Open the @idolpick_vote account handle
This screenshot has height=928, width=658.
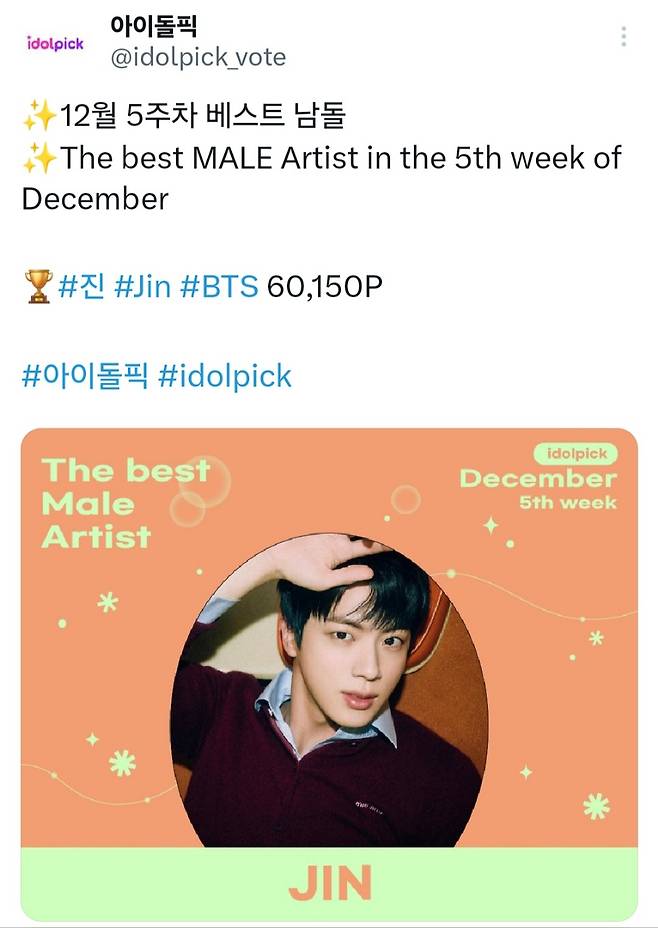click(198, 57)
